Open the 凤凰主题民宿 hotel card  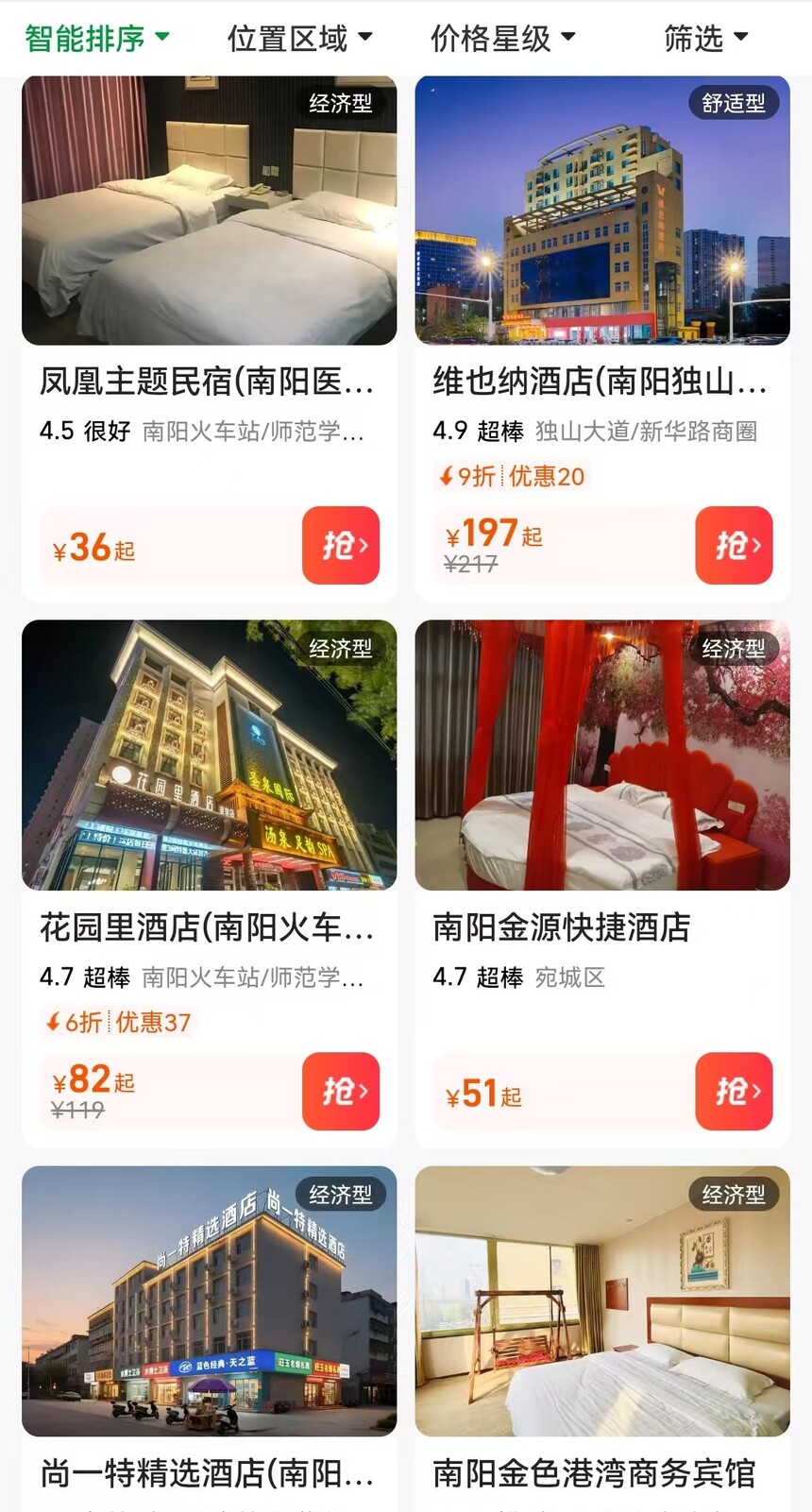(x=208, y=381)
